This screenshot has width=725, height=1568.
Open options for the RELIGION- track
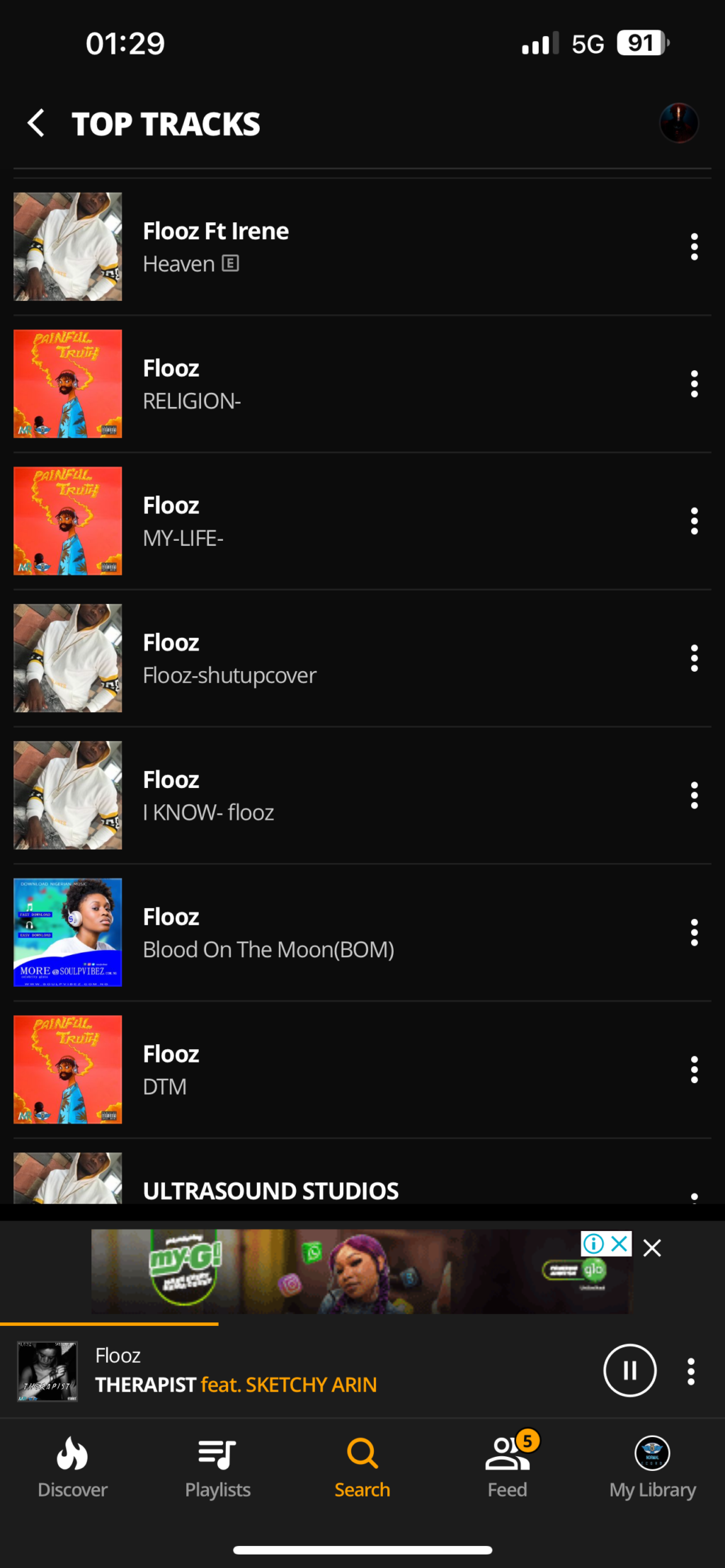point(694,384)
